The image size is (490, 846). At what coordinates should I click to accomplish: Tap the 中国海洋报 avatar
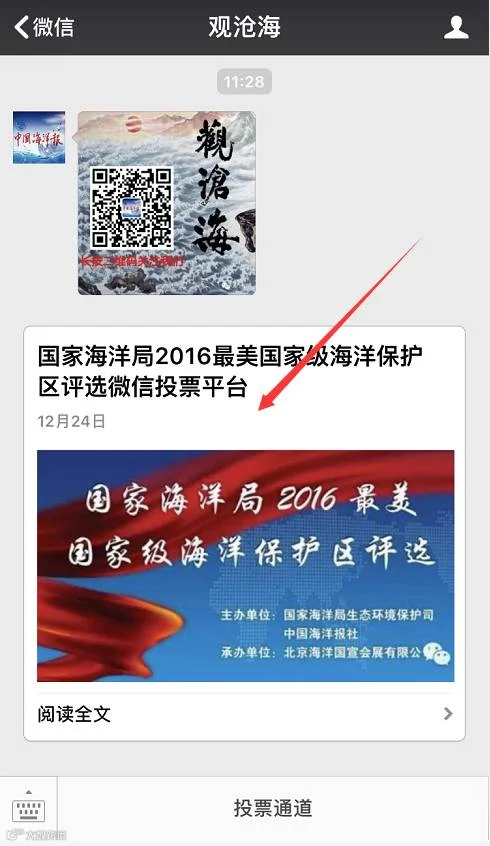[x=39, y=138]
